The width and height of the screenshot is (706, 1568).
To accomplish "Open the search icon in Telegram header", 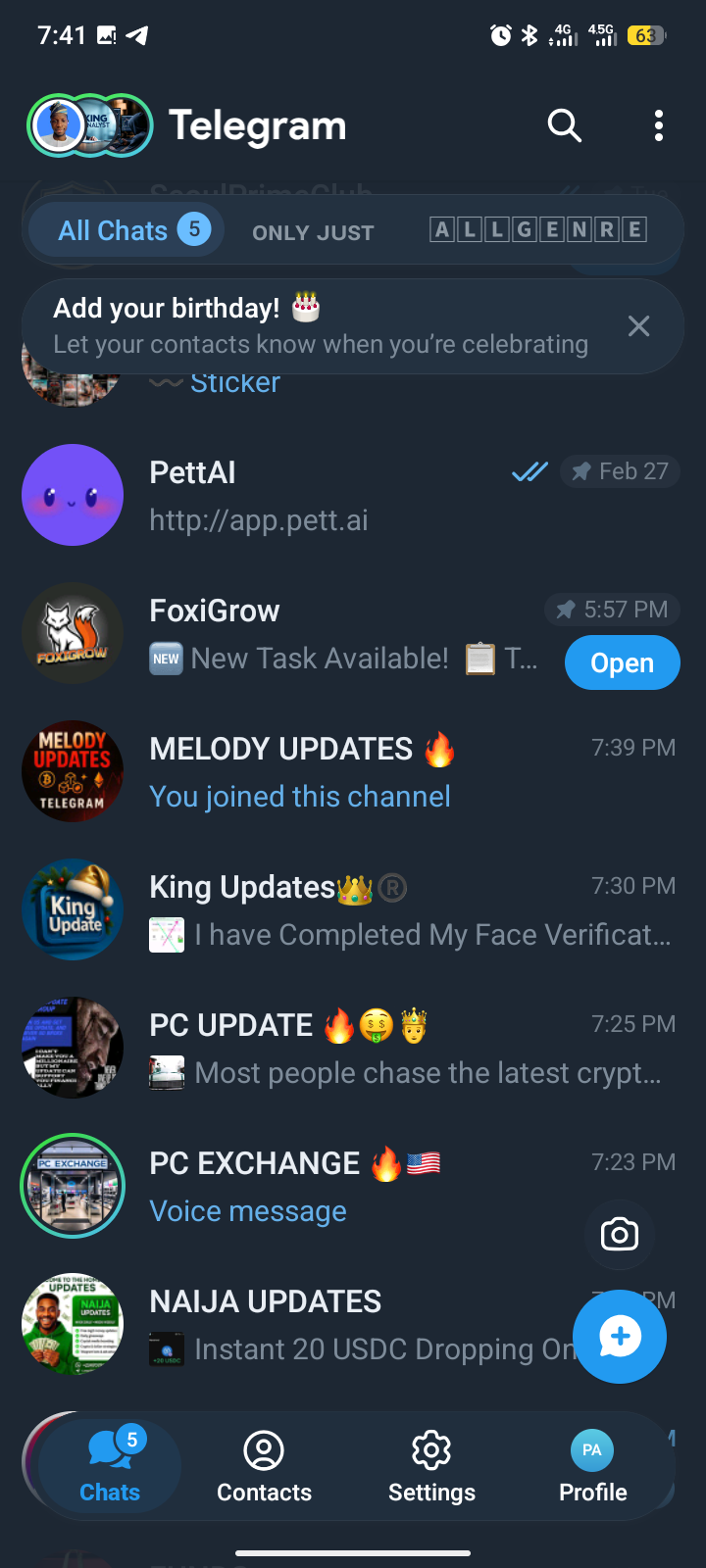I will click(564, 125).
